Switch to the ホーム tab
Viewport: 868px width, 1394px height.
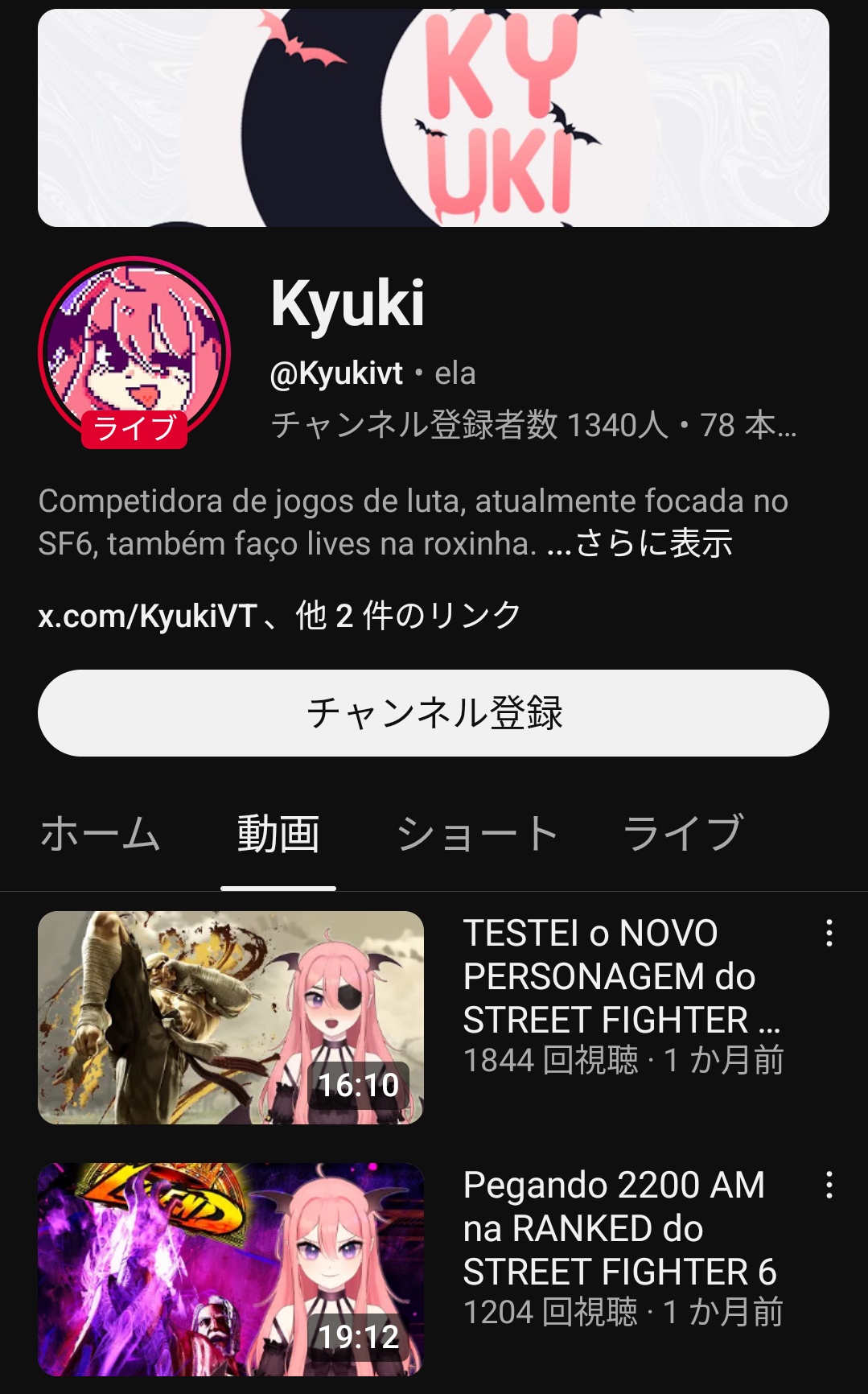pyautogui.click(x=101, y=834)
